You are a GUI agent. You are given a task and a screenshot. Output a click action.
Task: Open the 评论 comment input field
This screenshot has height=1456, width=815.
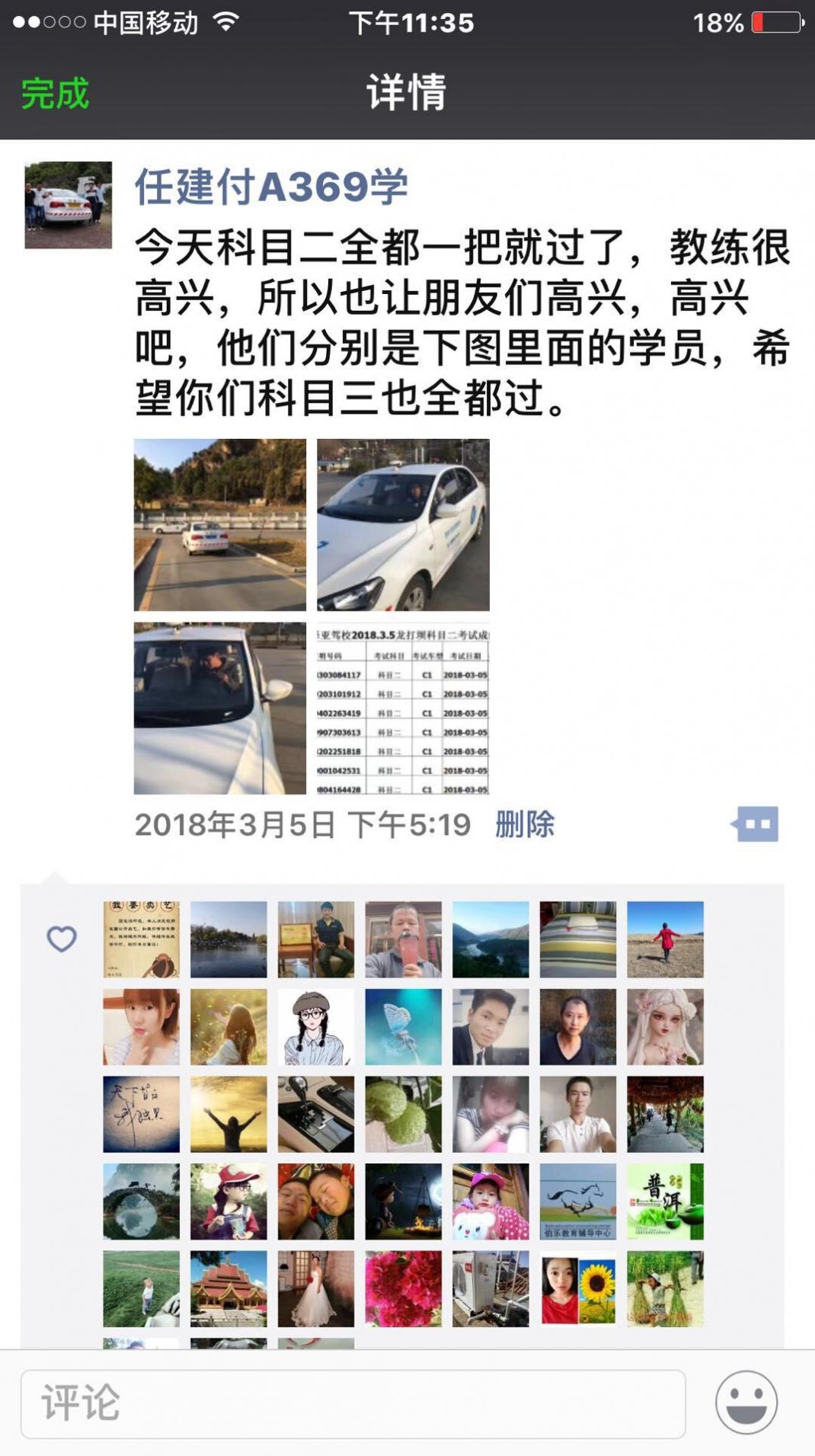[x=353, y=1403]
